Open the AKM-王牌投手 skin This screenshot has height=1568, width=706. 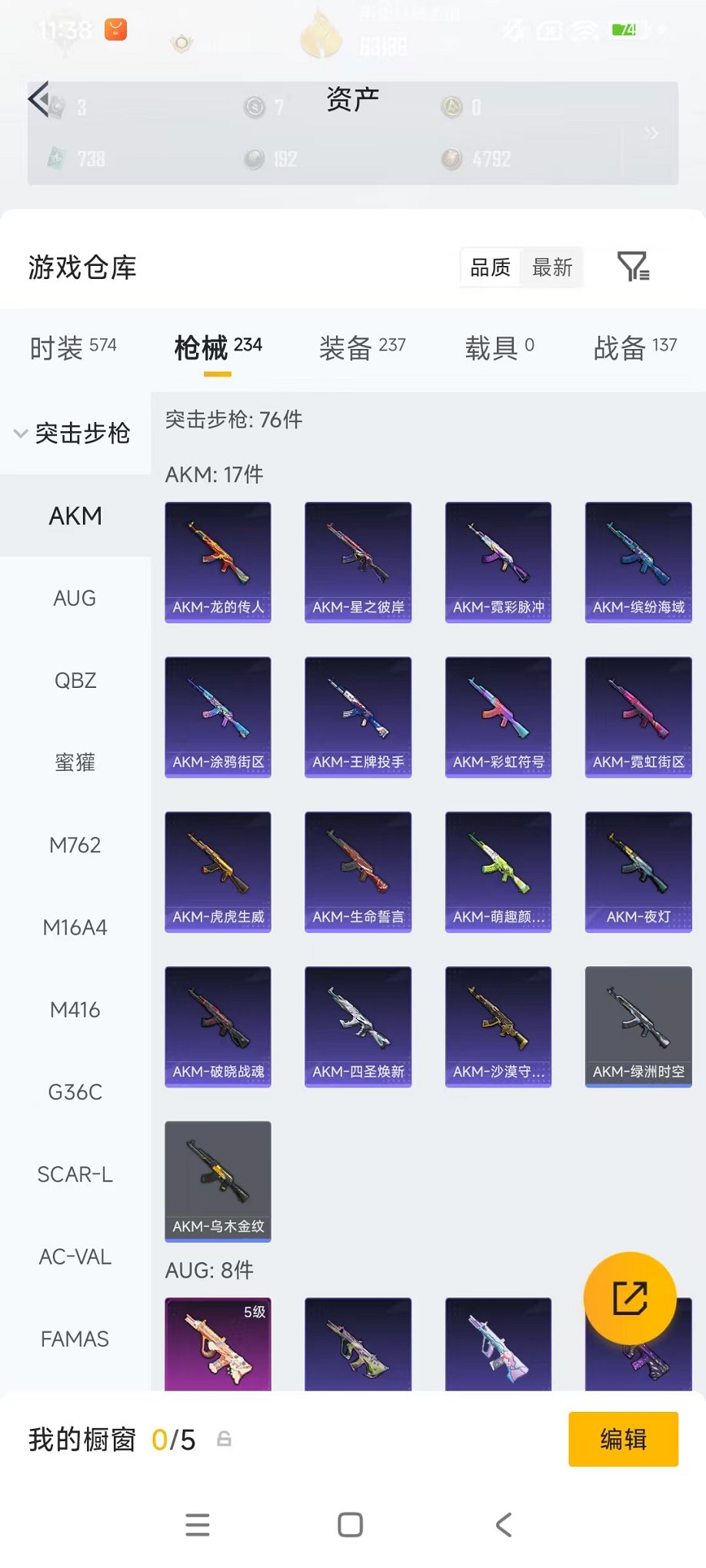(x=358, y=716)
